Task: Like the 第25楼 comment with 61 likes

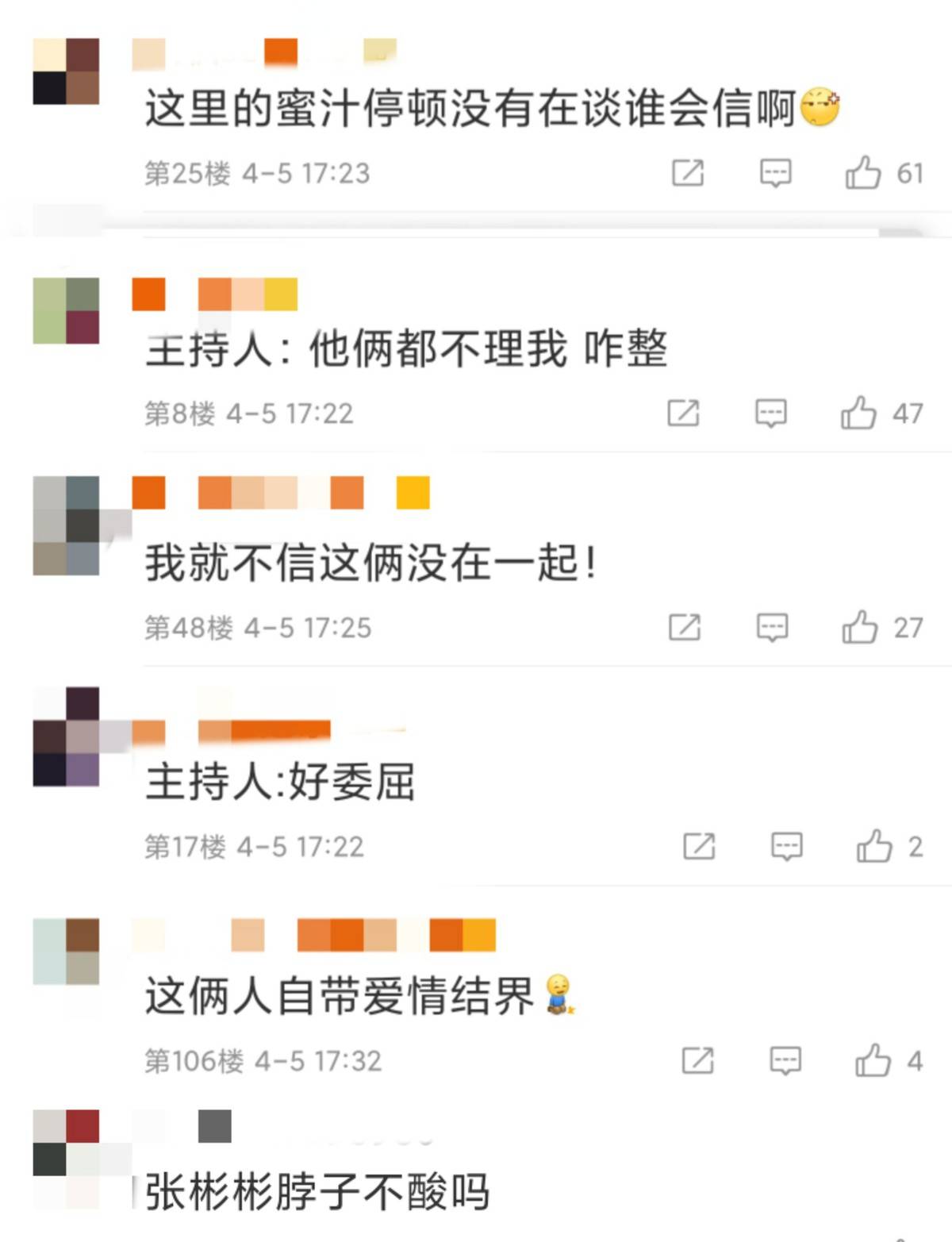Action: (863, 172)
